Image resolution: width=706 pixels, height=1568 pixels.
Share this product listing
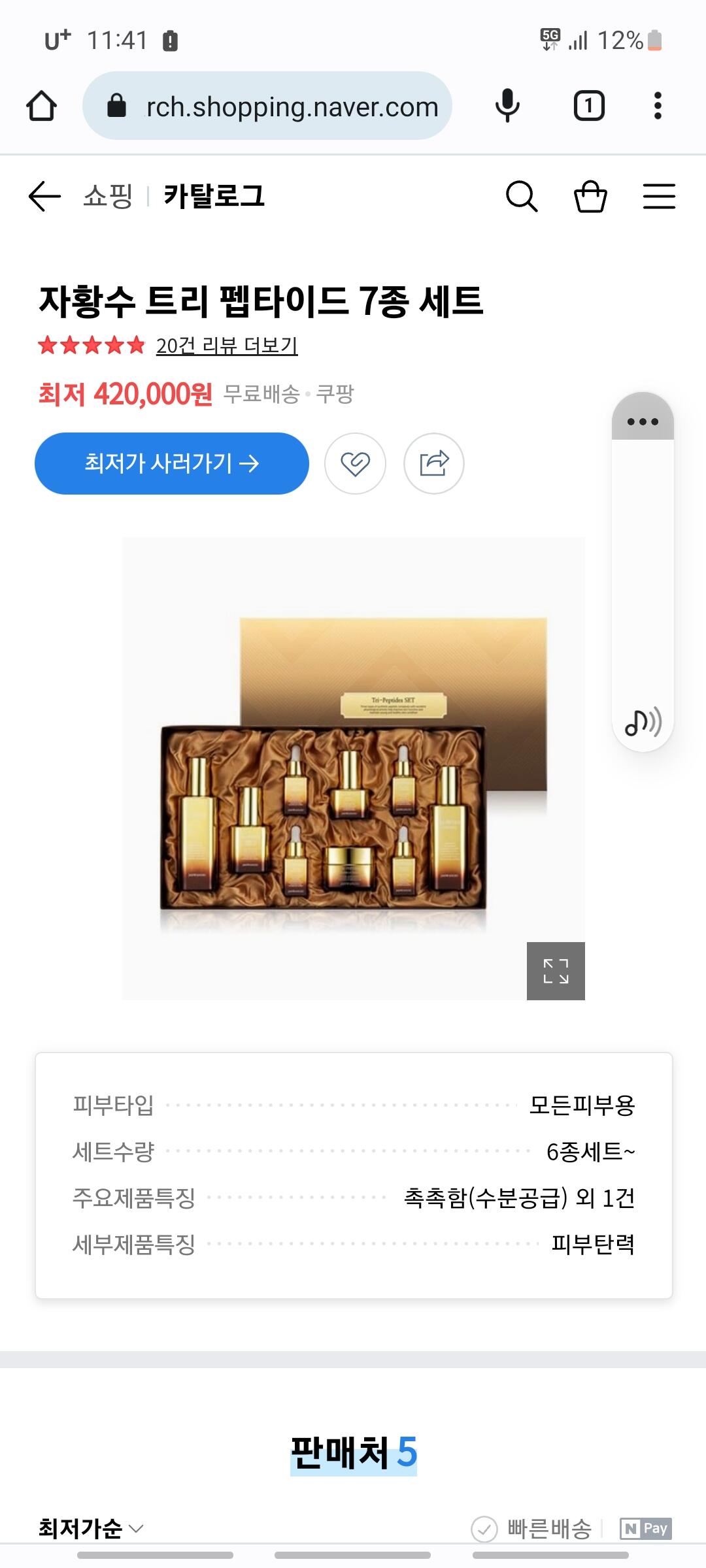coord(434,463)
